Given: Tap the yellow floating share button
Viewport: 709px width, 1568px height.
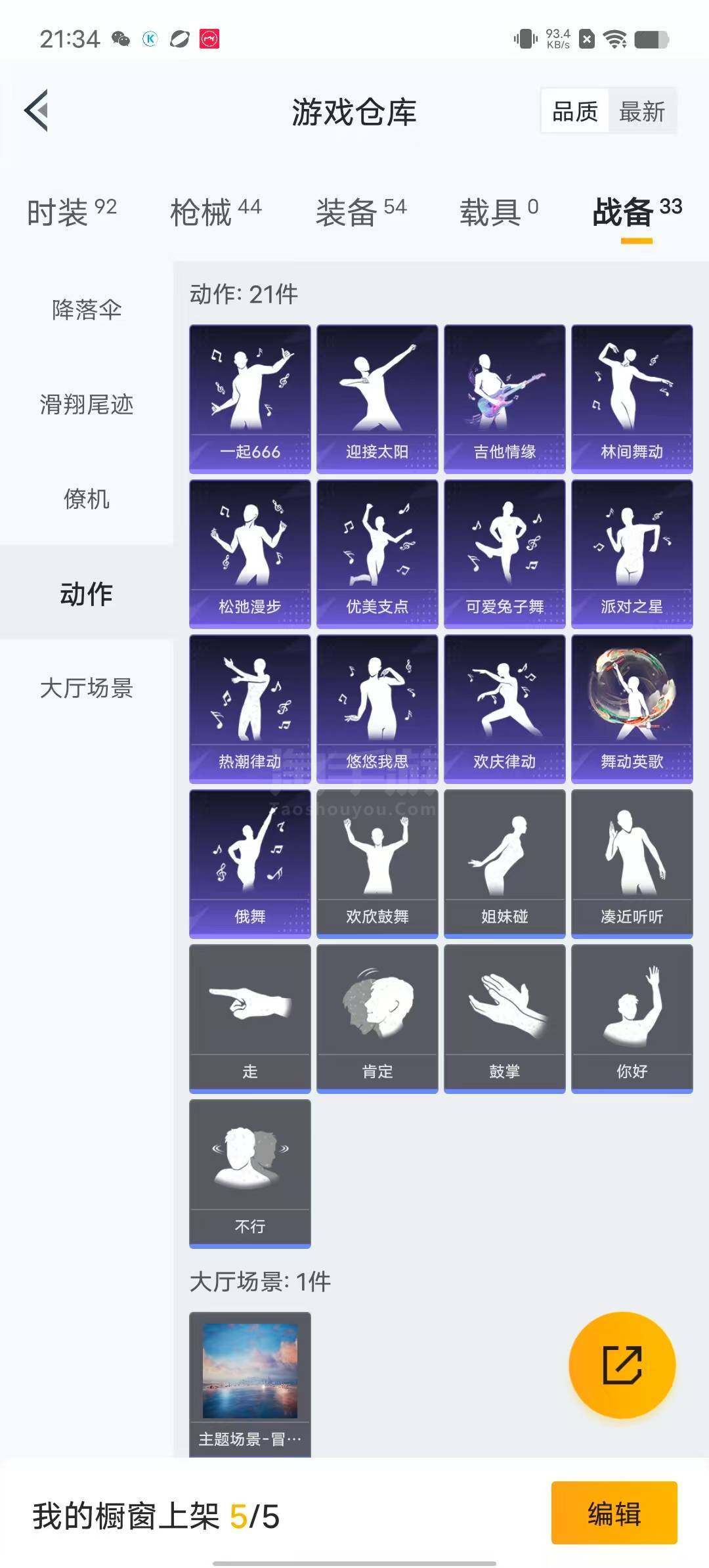Looking at the screenshot, I should tap(622, 1365).
